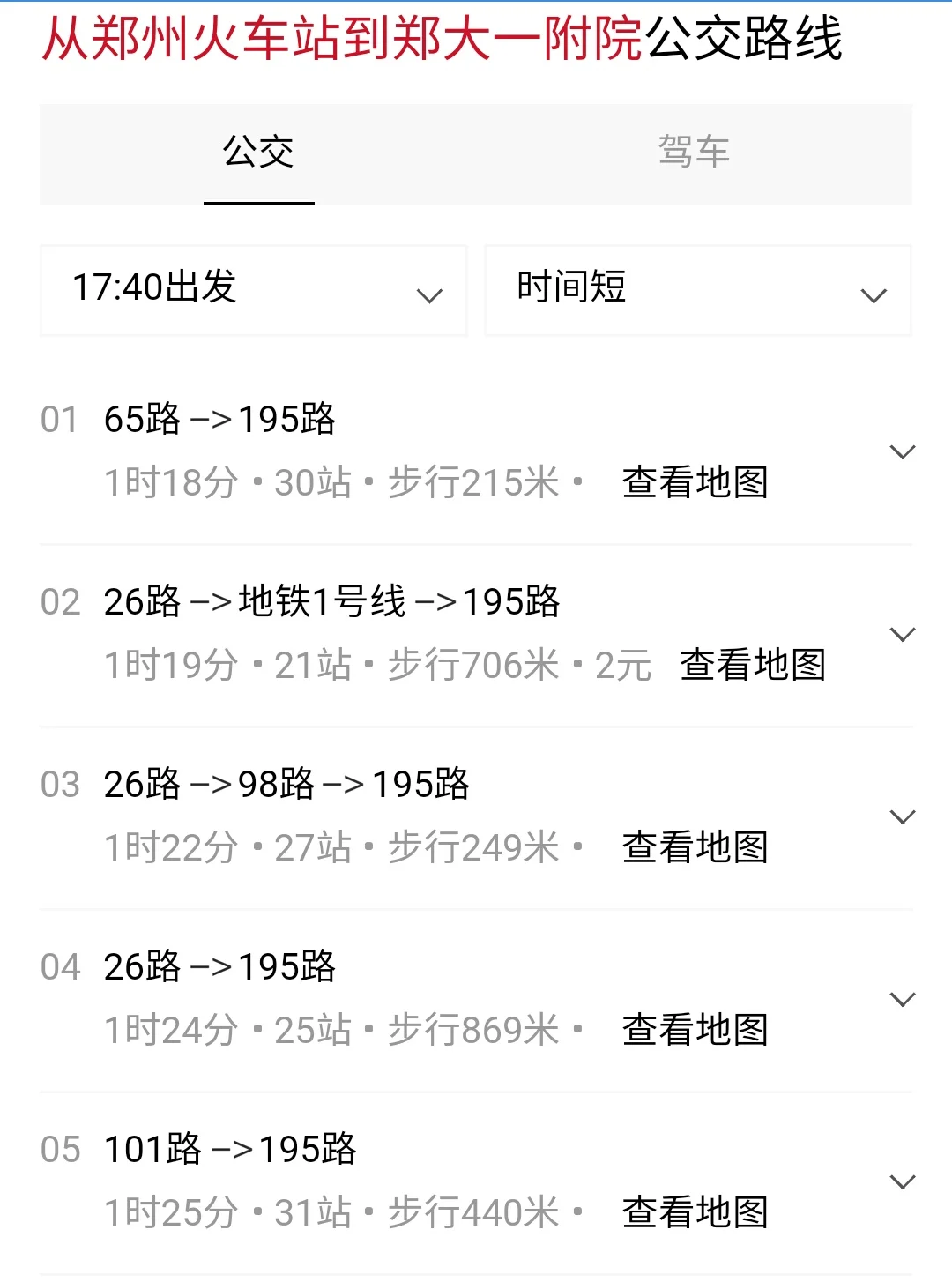Viewport: 952px width, 1282px height.
Task: Expand route 03 26路->98路->195路 details
Action: (903, 816)
